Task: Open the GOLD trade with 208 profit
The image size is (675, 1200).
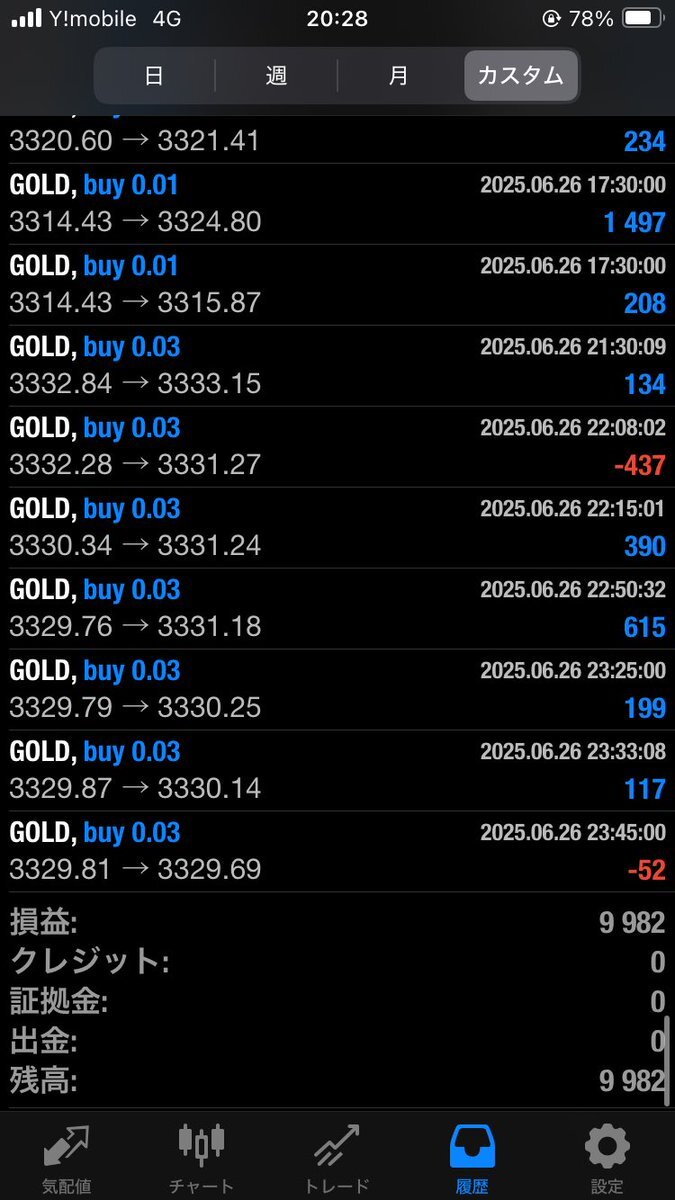Action: click(x=337, y=285)
